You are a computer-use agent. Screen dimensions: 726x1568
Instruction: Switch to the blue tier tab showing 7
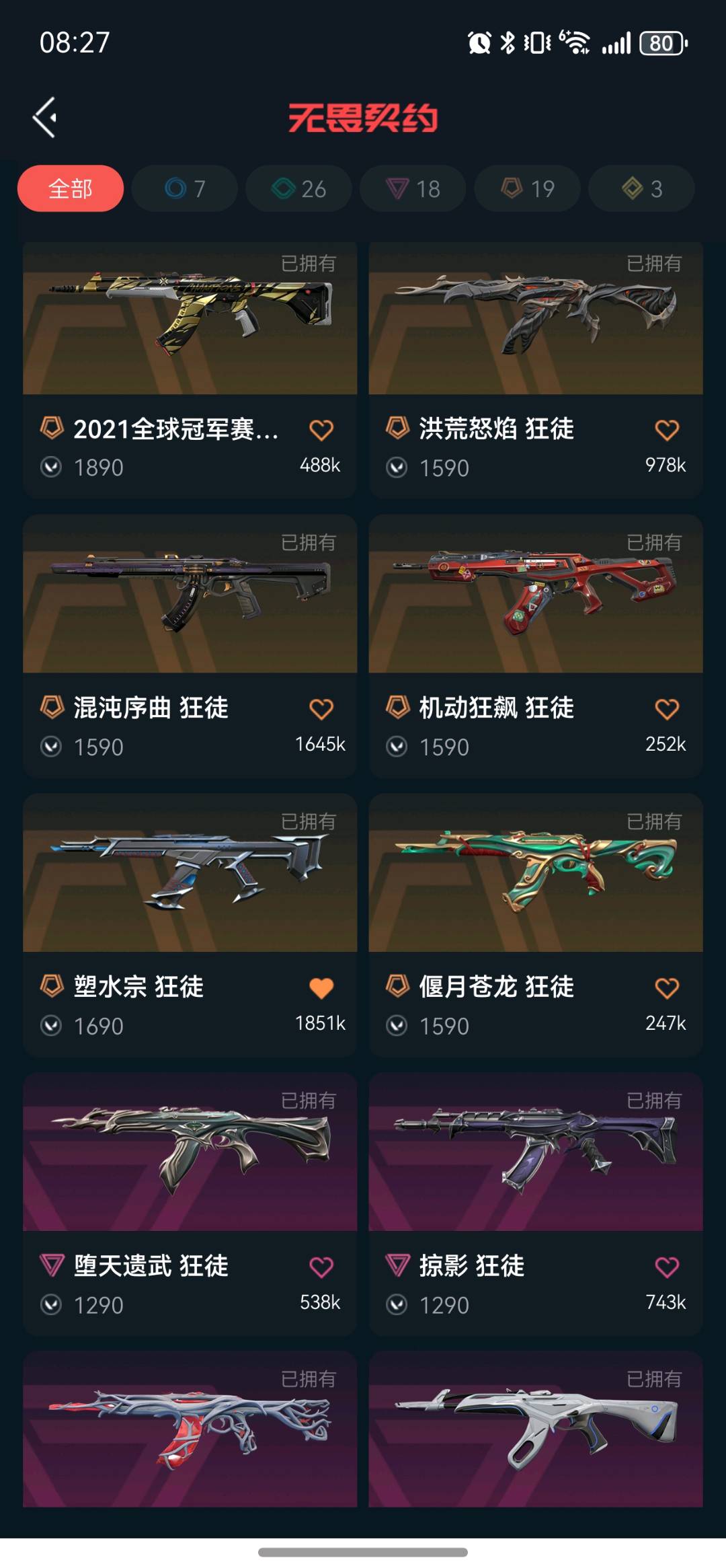click(x=185, y=188)
